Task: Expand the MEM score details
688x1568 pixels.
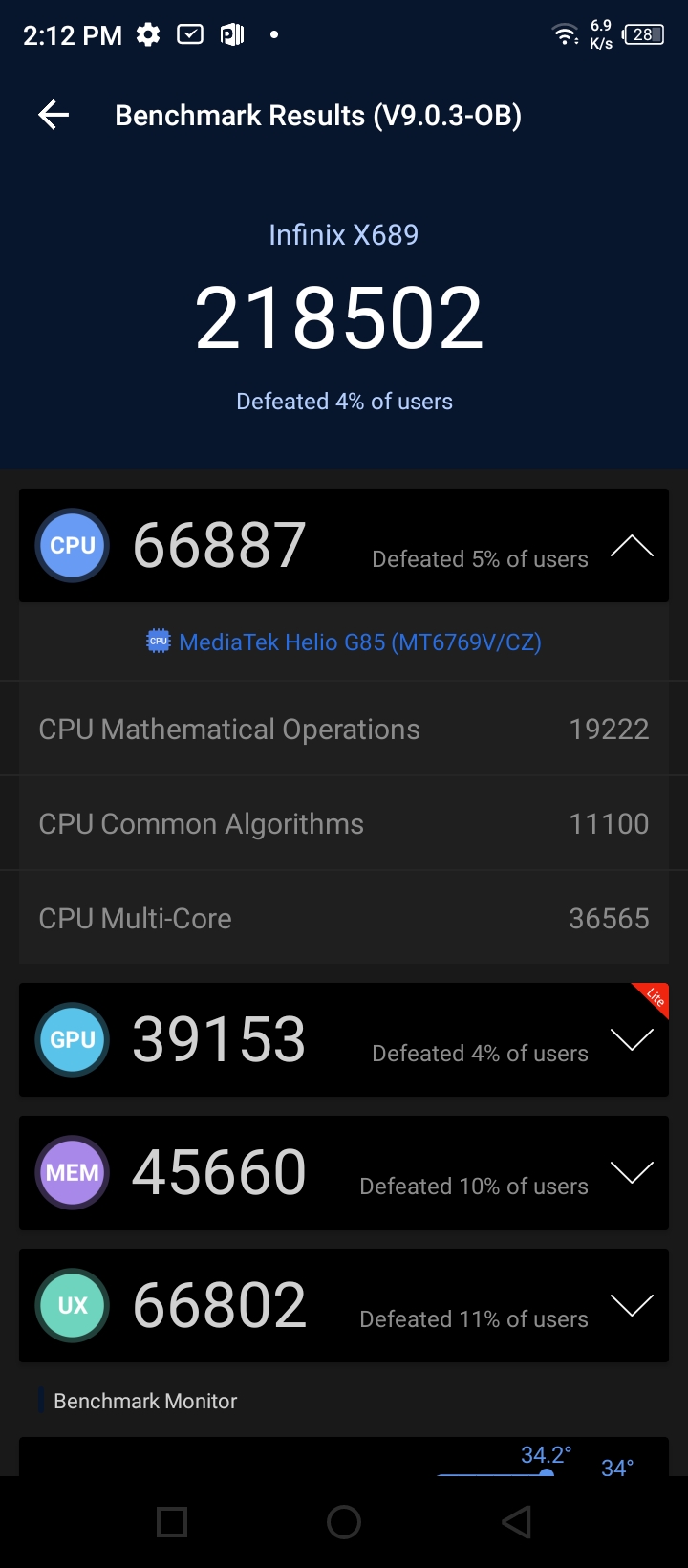Action: click(632, 1173)
